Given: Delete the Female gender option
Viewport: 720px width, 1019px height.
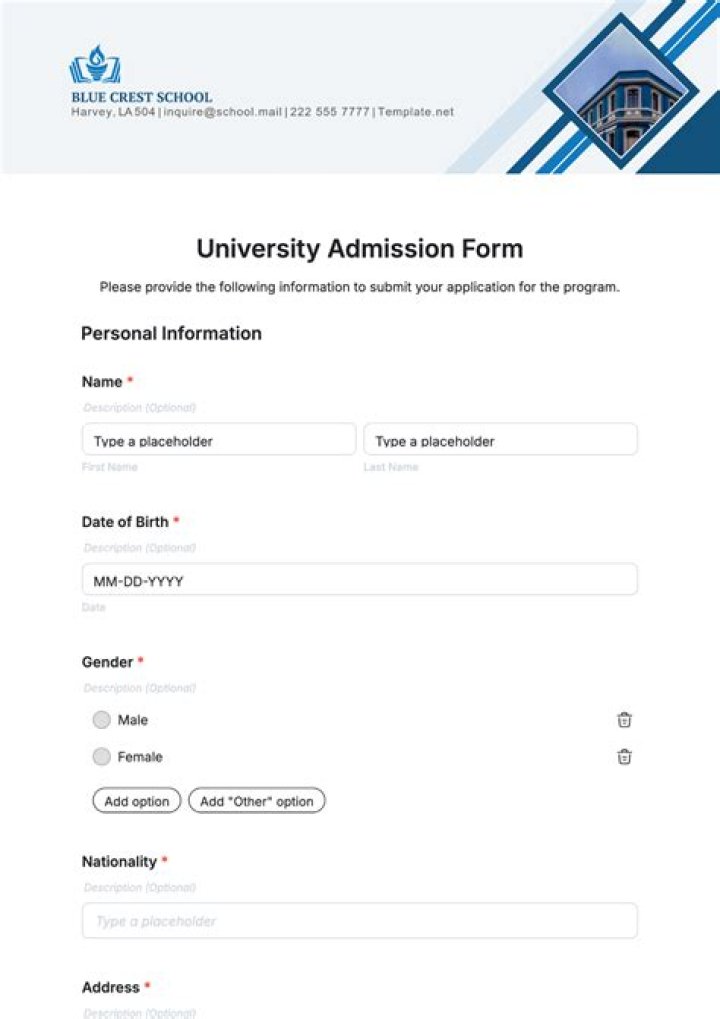Looking at the screenshot, I should coord(622,757).
